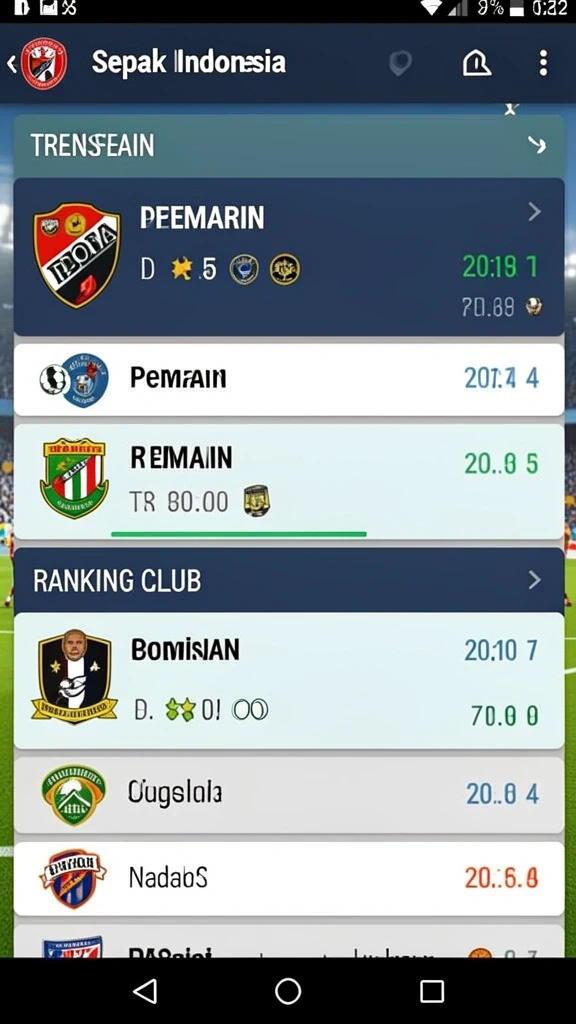
Task: Open the overflow menu with three dots
Action: pyautogui.click(x=543, y=63)
